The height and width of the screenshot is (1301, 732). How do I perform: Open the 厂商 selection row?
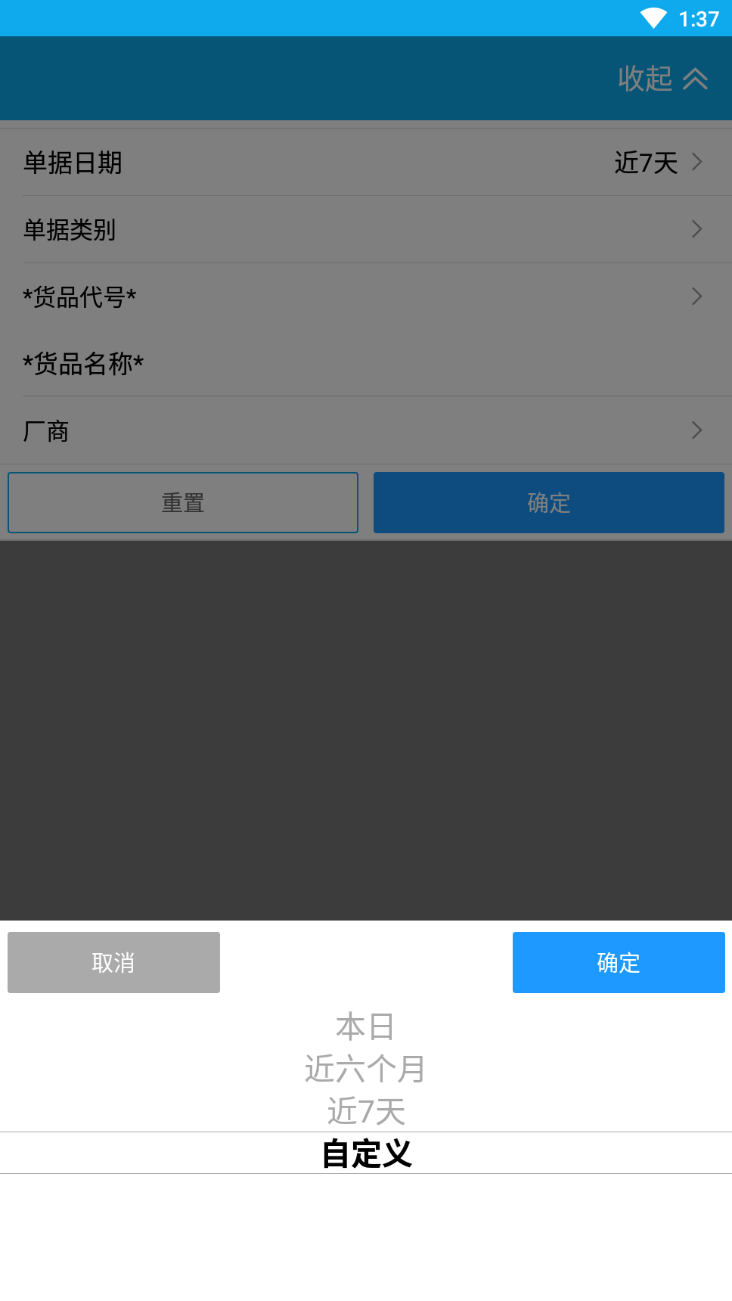coord(366,430)
